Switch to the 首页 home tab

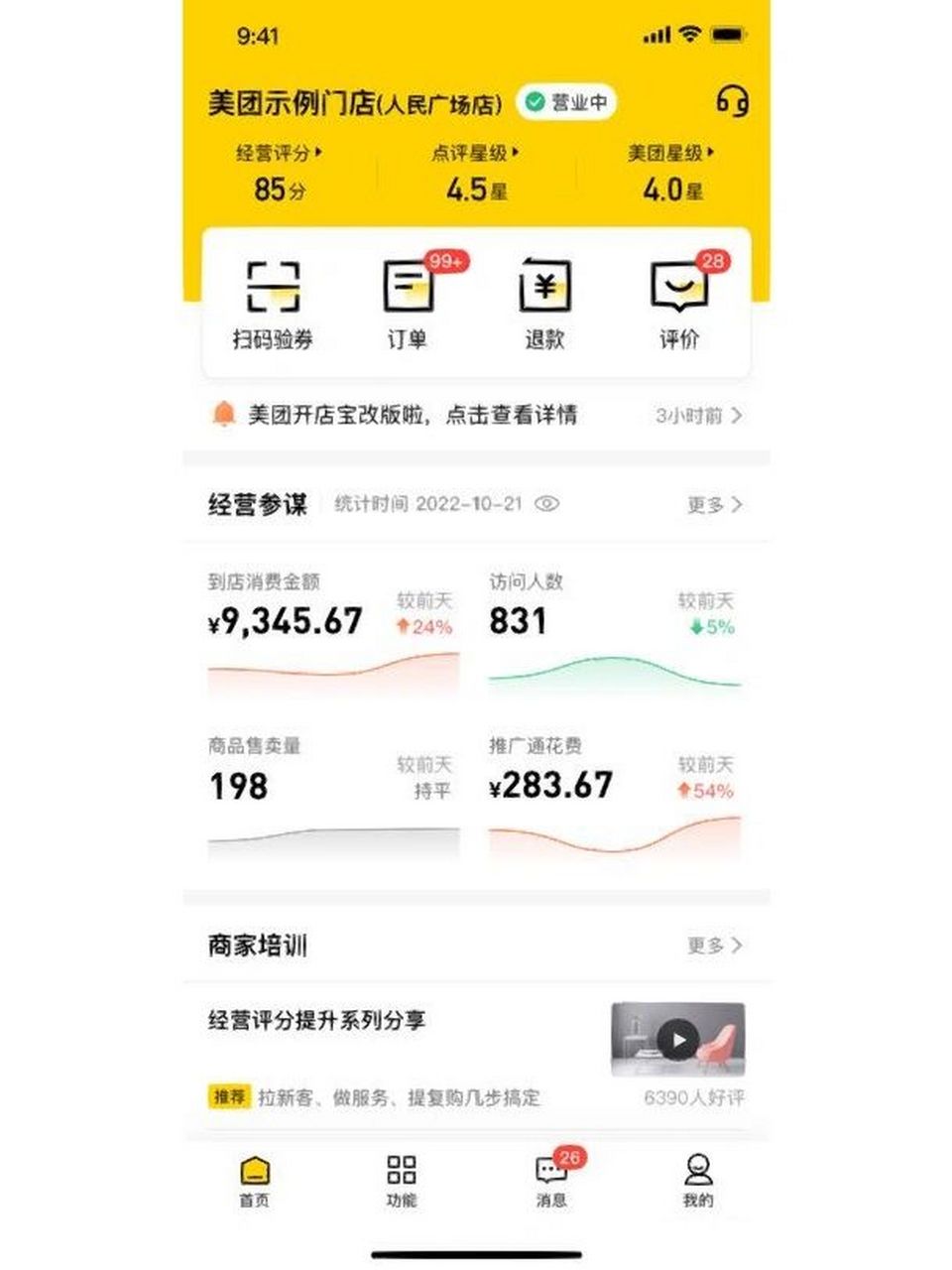tap(252, 1183)
